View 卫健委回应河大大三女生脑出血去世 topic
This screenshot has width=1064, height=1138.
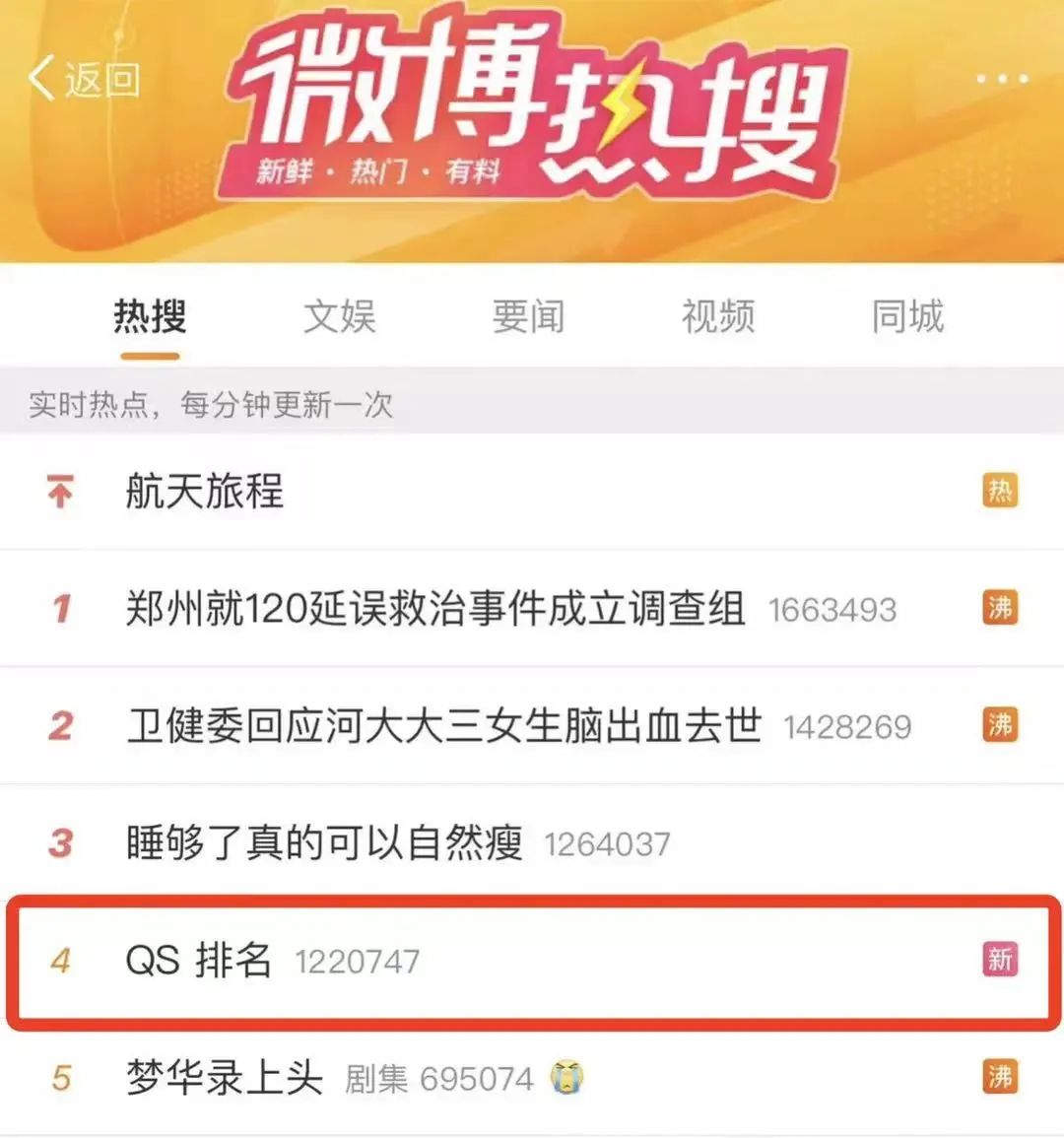point(443,726)
